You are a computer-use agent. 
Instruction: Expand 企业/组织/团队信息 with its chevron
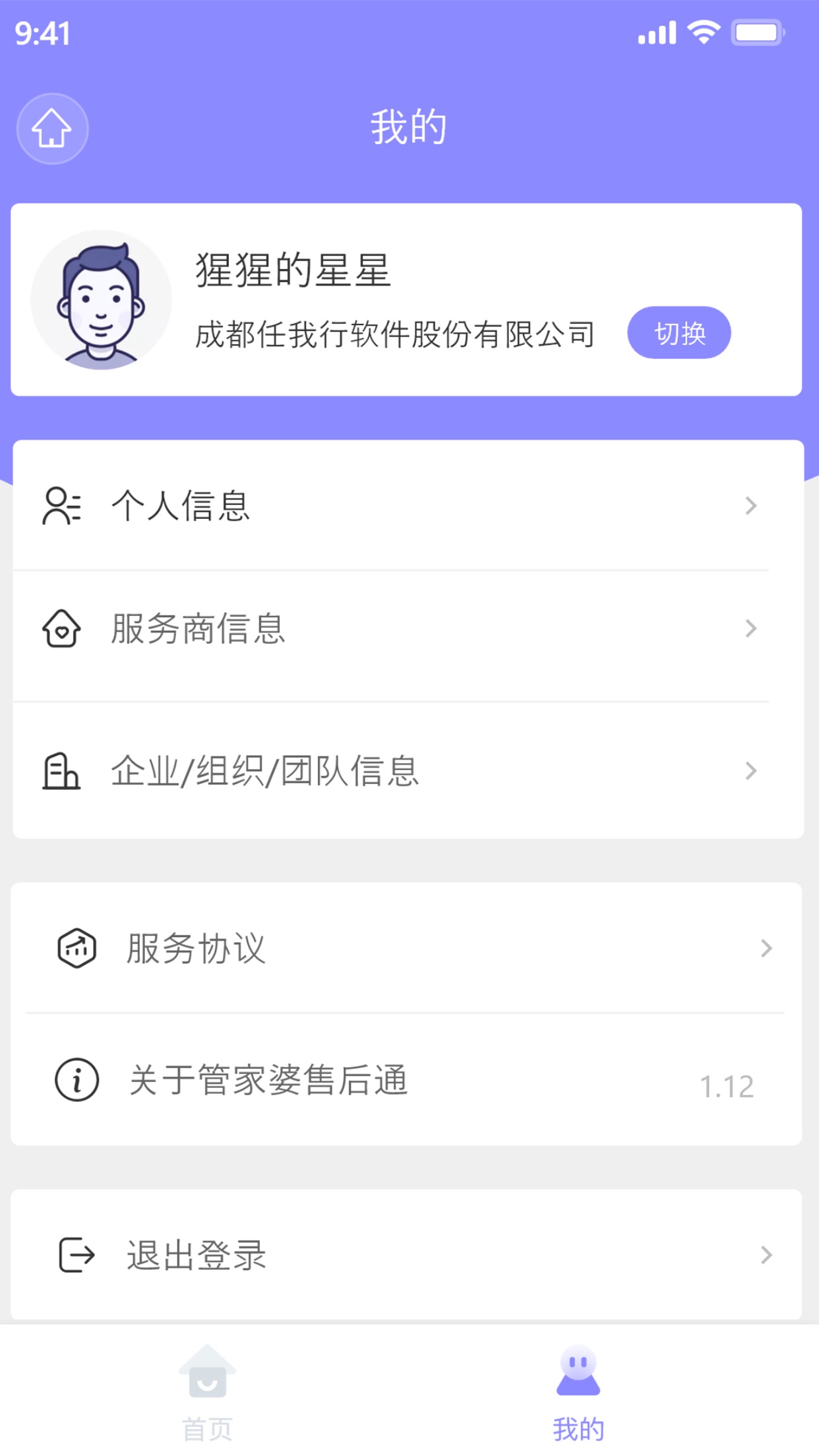pyautogui.click(x=752, y=772)
